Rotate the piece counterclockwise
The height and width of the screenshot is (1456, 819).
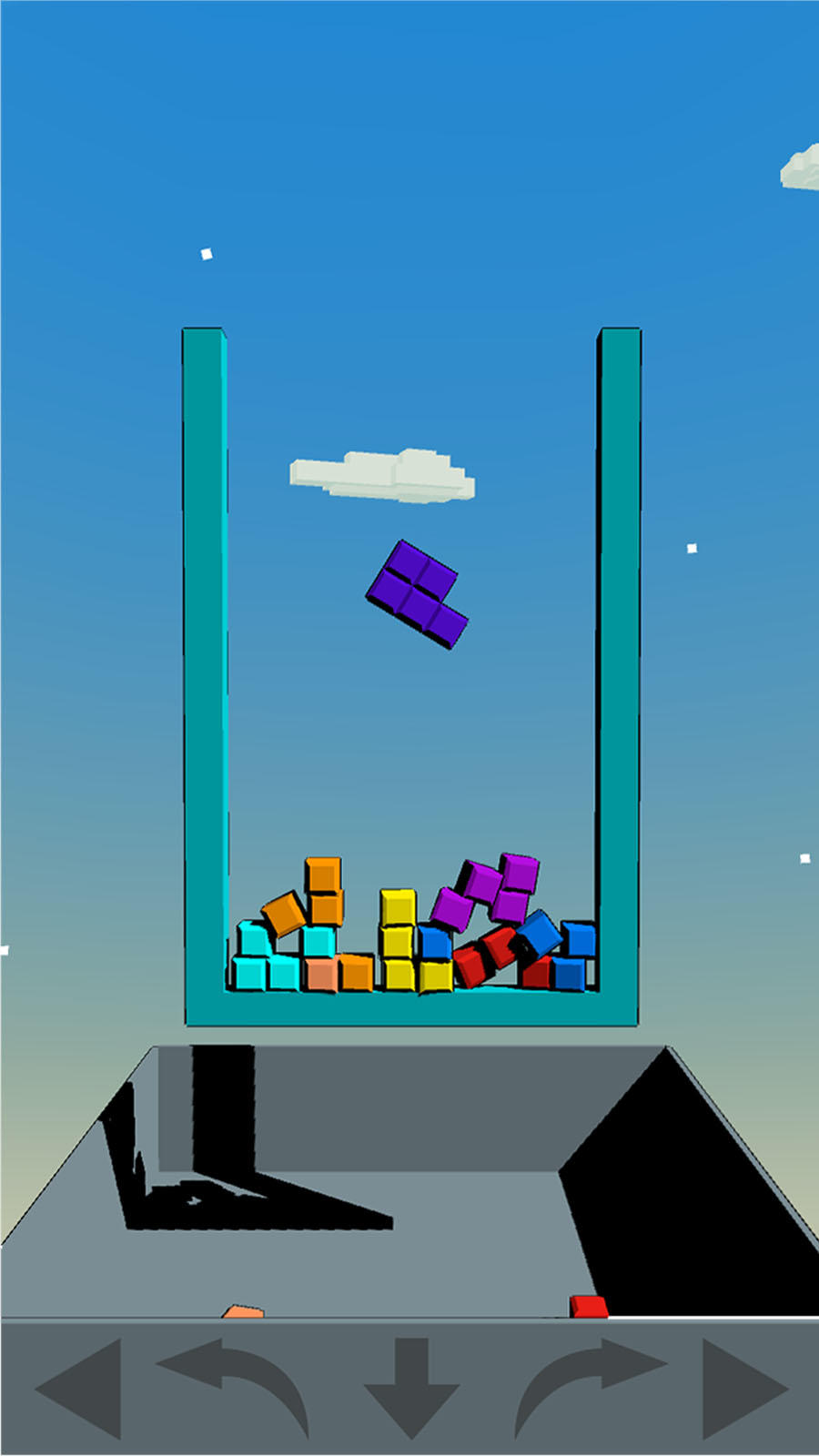pyautogui.click(x=238, y=1383)
